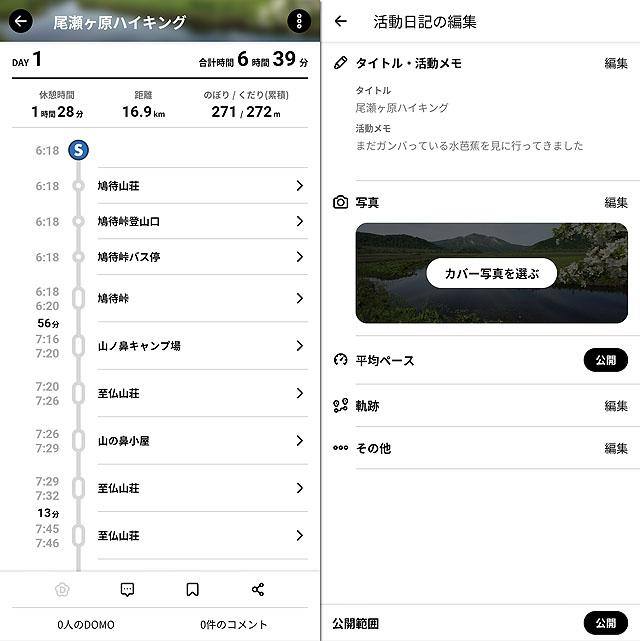Viewport: 640px width, 641px height.
Task: Open the 鳩待峠バス停 waypoint row
Action: (x=200, y=257)
